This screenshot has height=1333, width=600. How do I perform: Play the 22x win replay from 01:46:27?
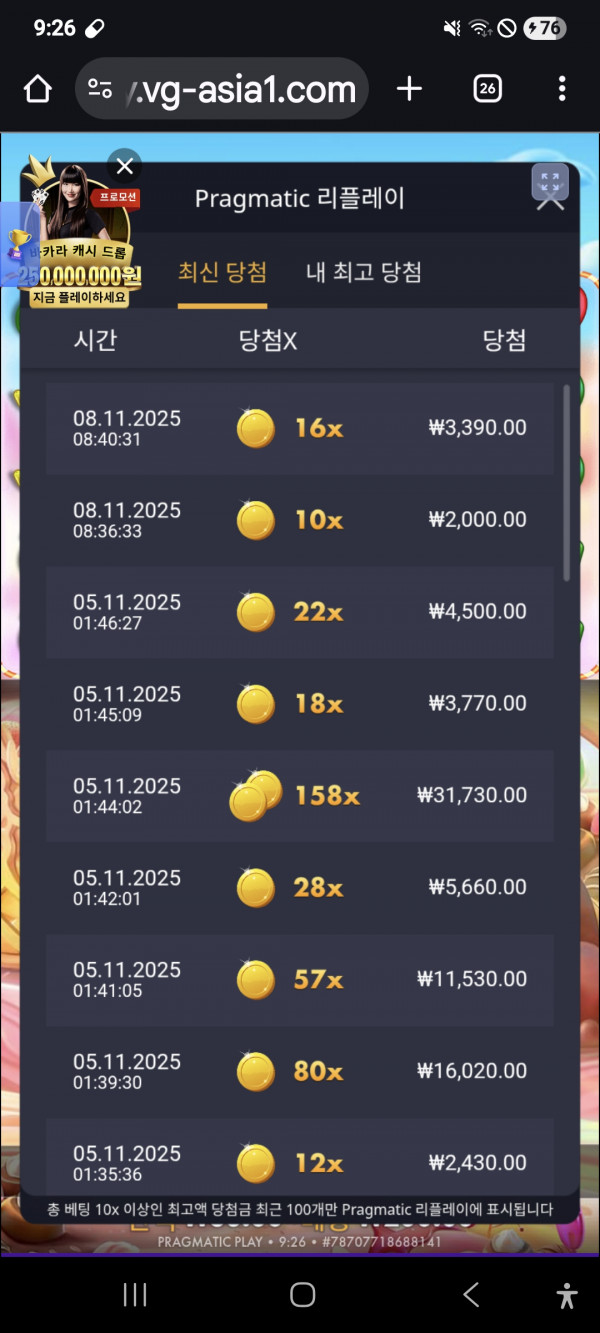(299, 612)
